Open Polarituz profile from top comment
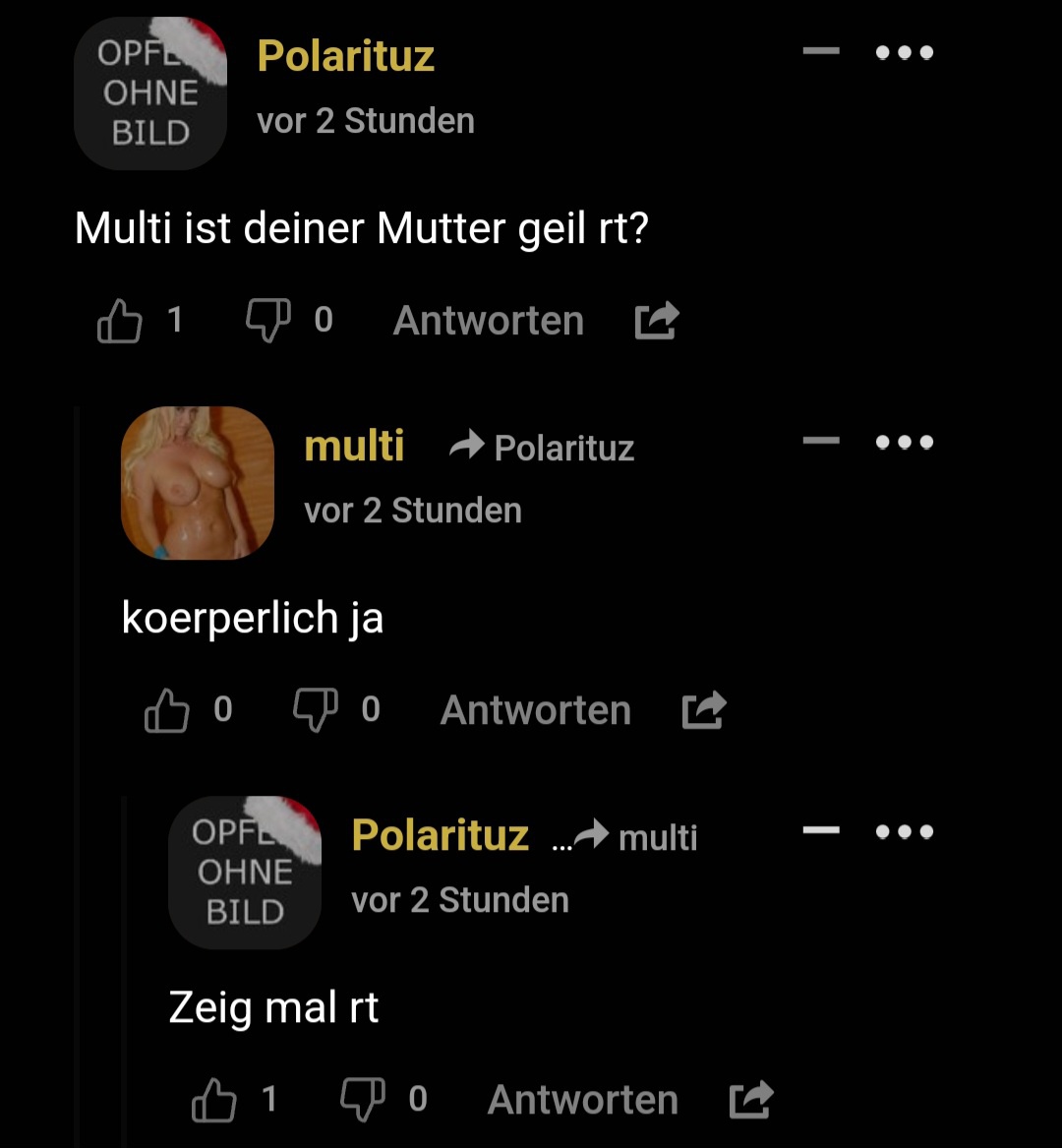This screenshot has height=1148, width=1062. pos(345,56)
